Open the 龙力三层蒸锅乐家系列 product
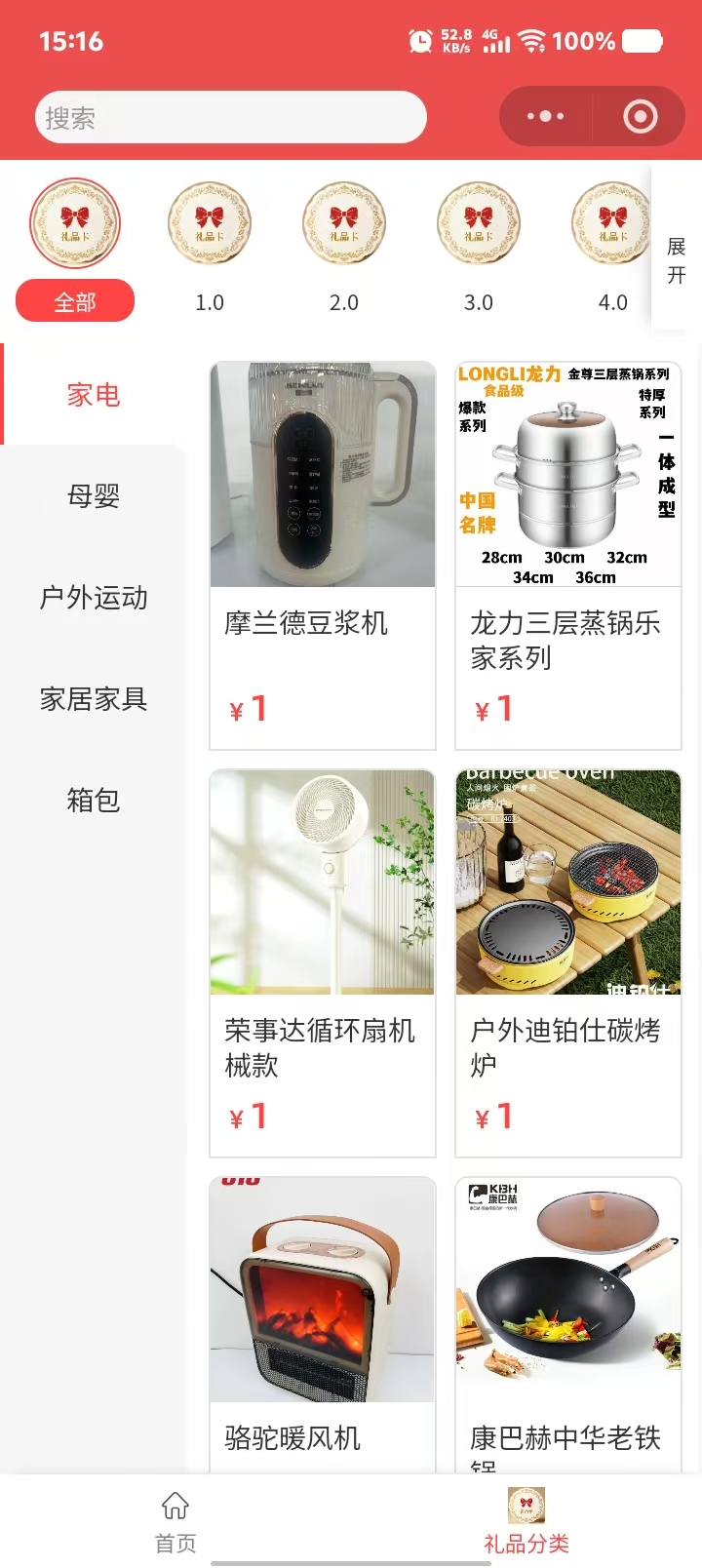Image resolution: width=702 pixels, height=1568 pixels. pyautogui.click(x=568, y=555)
